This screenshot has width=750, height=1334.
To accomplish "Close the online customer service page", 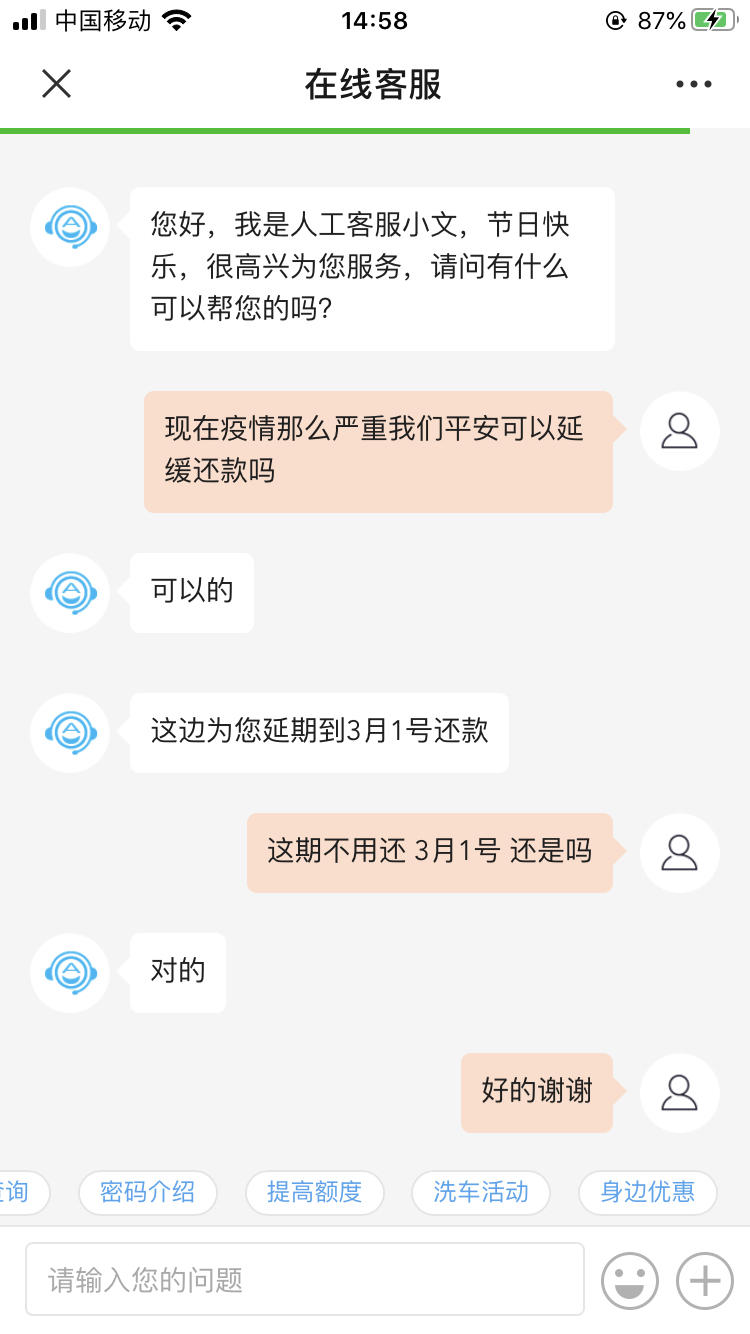I will tap(56, 84).
